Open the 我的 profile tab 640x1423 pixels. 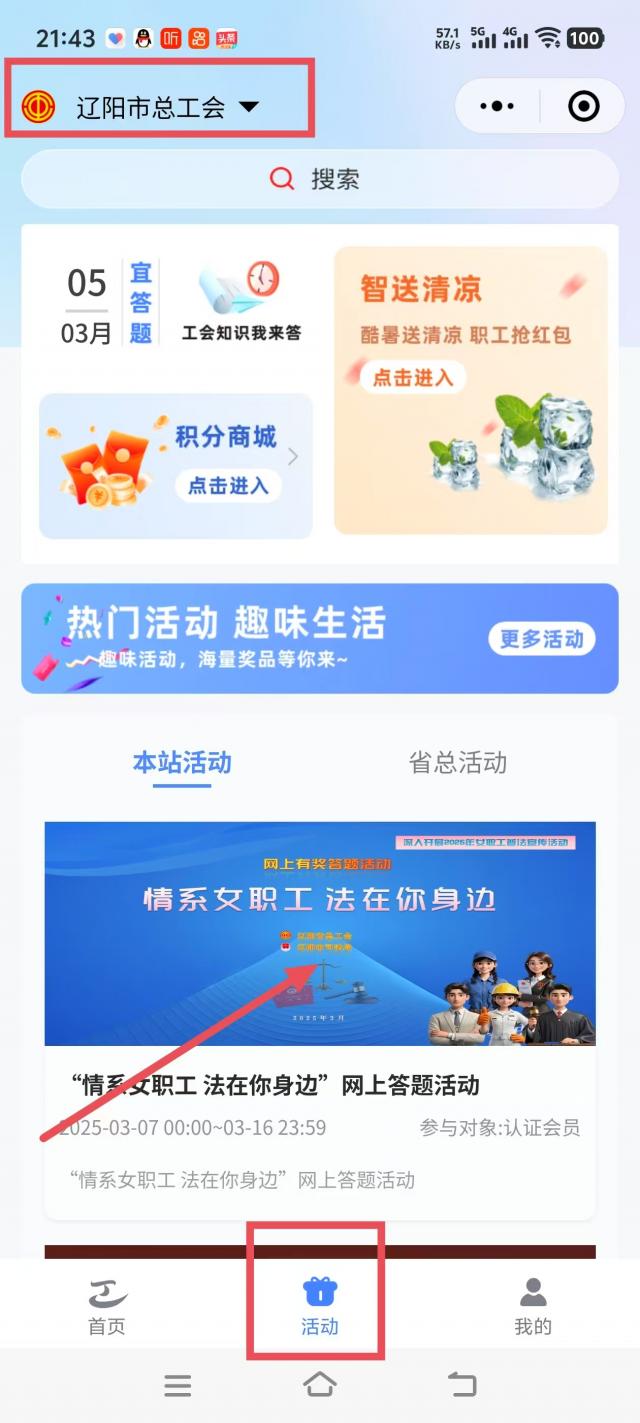tap(533, 1308)
